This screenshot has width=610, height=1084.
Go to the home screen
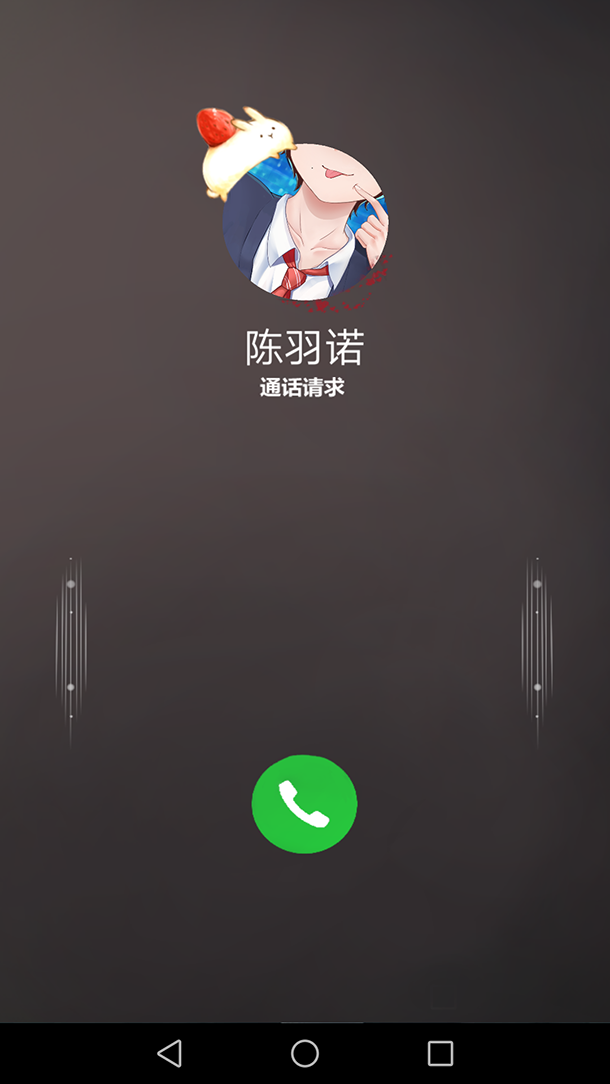[305, 1053]
